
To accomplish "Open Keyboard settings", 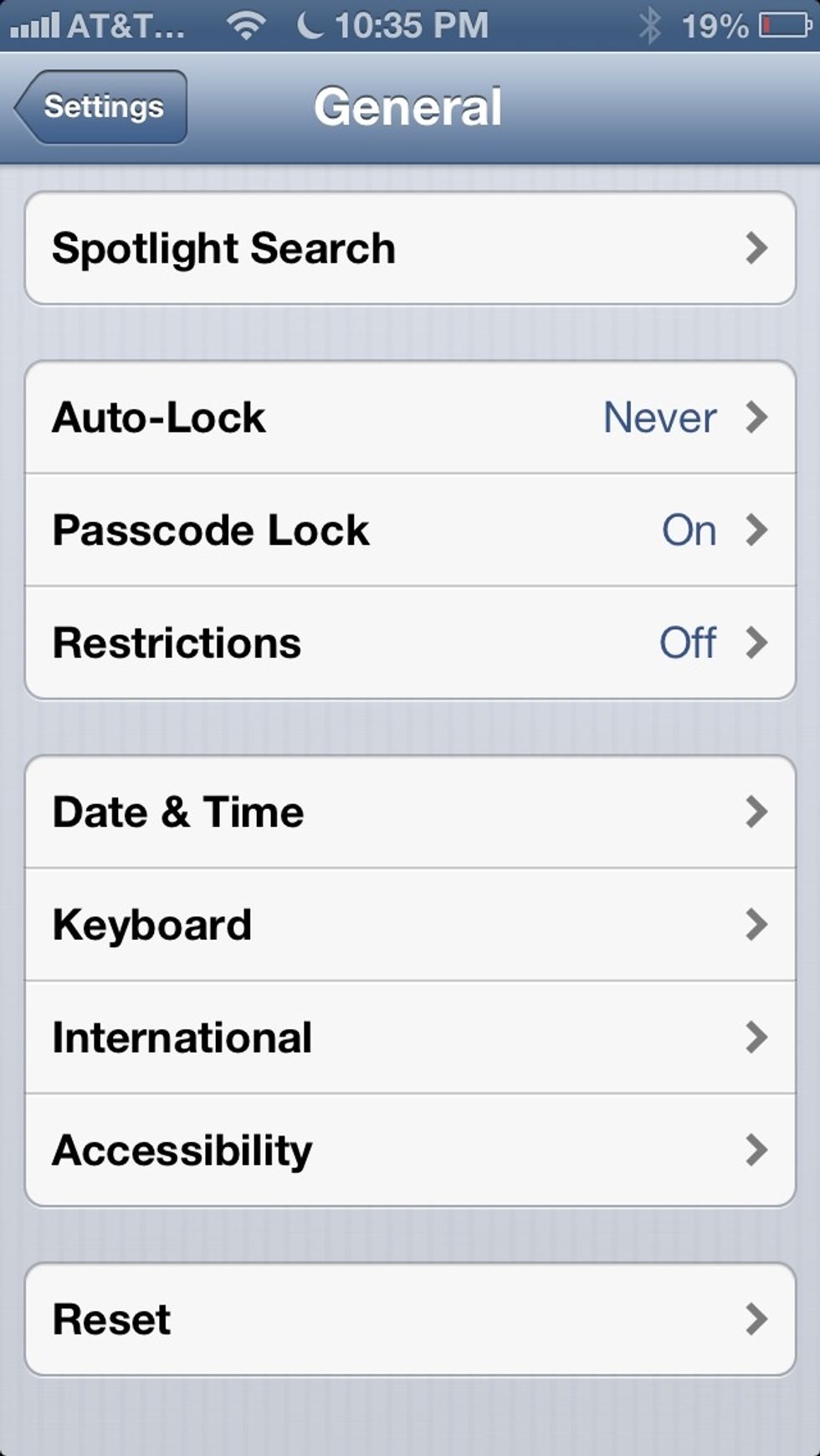I will click(410, 925).
